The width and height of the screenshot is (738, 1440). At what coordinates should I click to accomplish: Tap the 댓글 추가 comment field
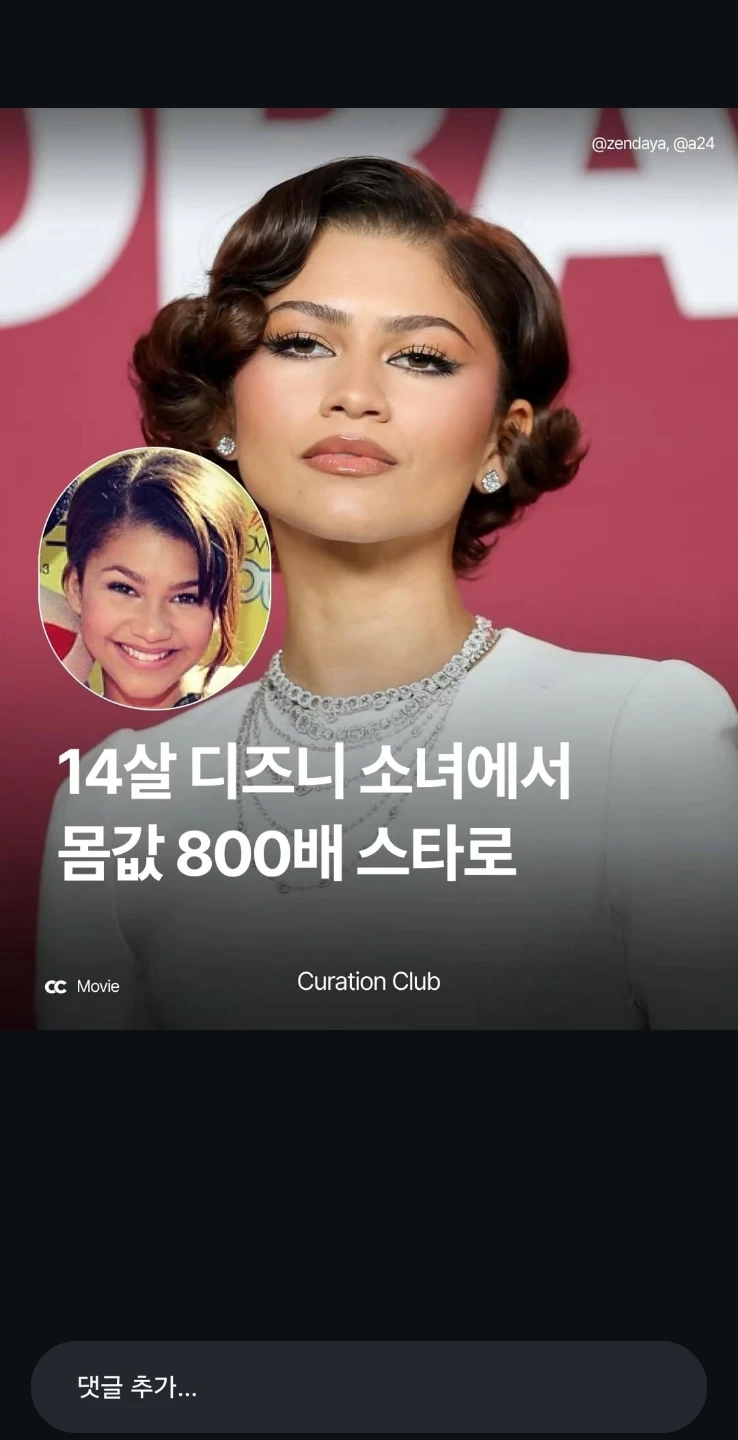(369, 1387)
